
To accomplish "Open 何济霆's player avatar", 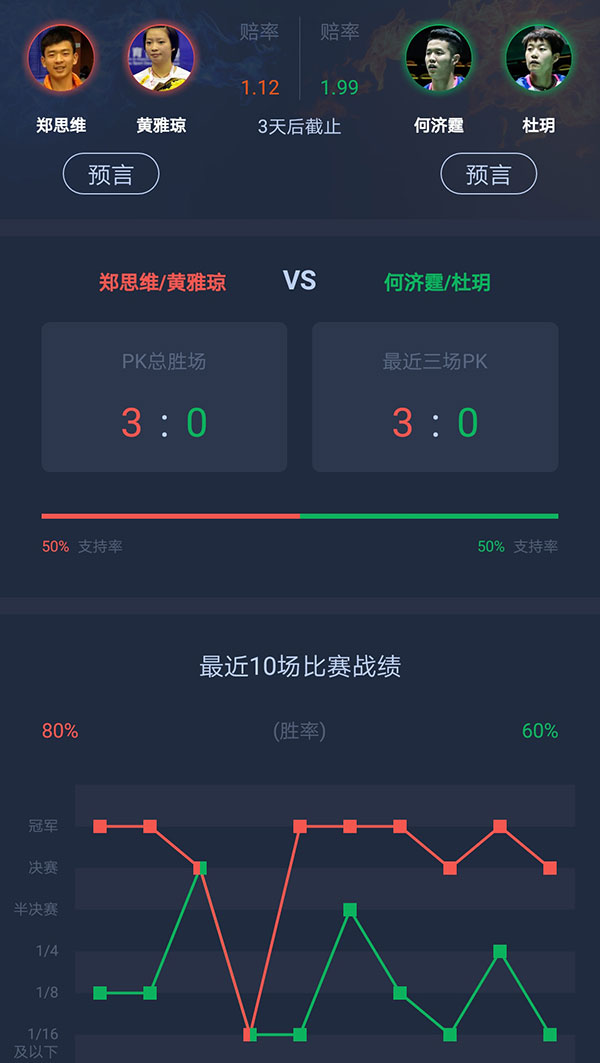I will coord(439,59).
